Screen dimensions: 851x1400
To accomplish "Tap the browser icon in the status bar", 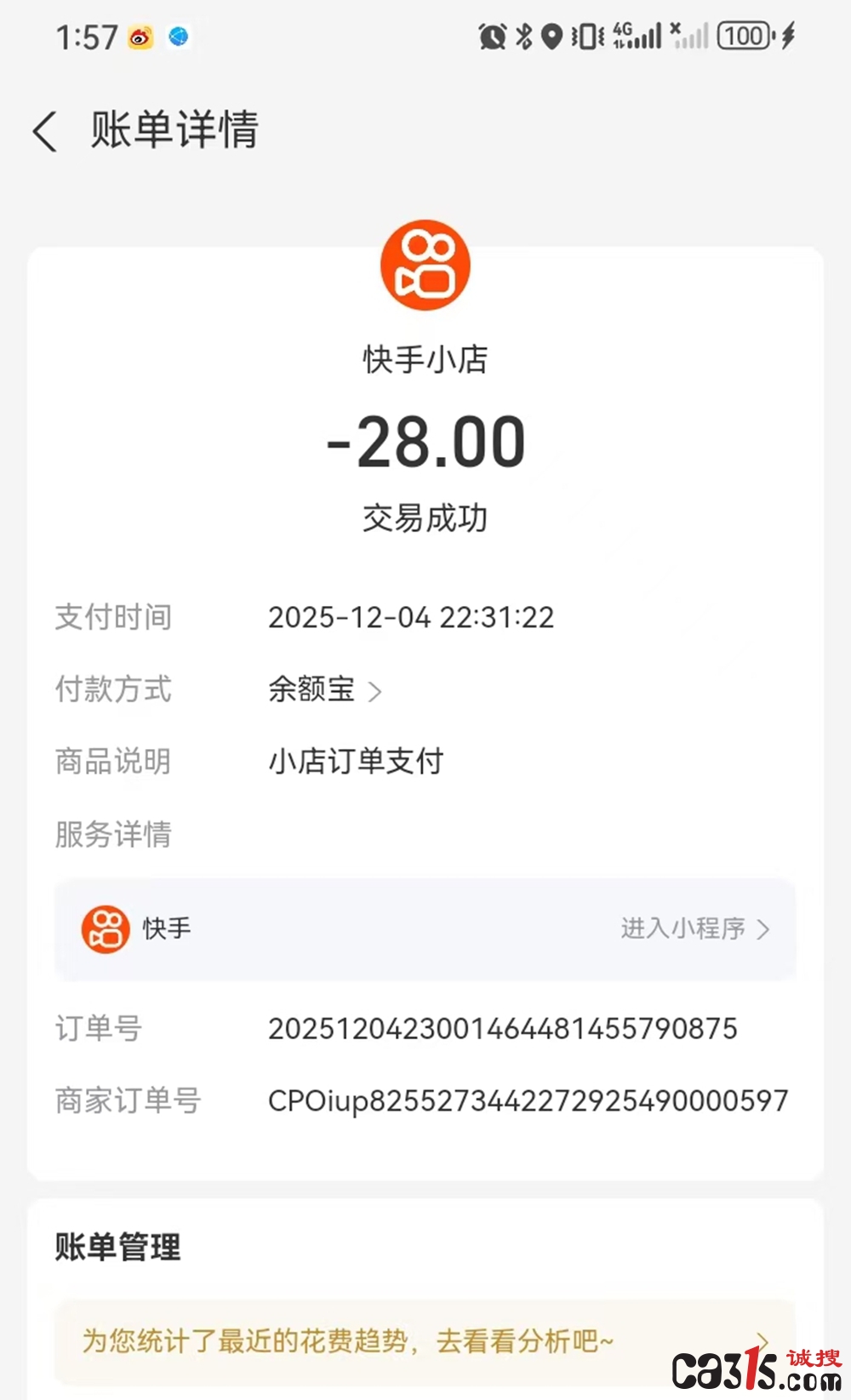I will (178, 37).
